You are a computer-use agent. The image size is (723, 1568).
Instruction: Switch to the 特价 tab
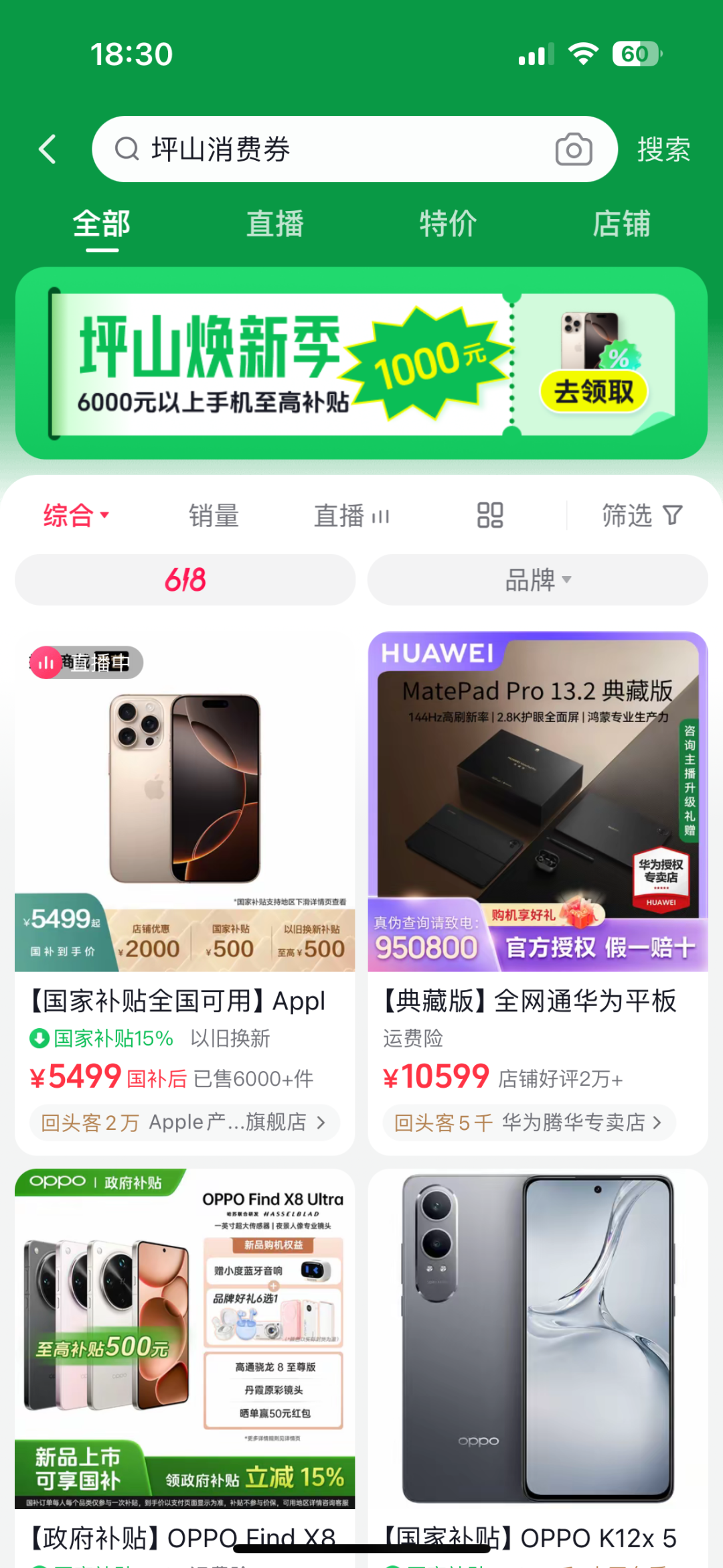pos(448,224)
